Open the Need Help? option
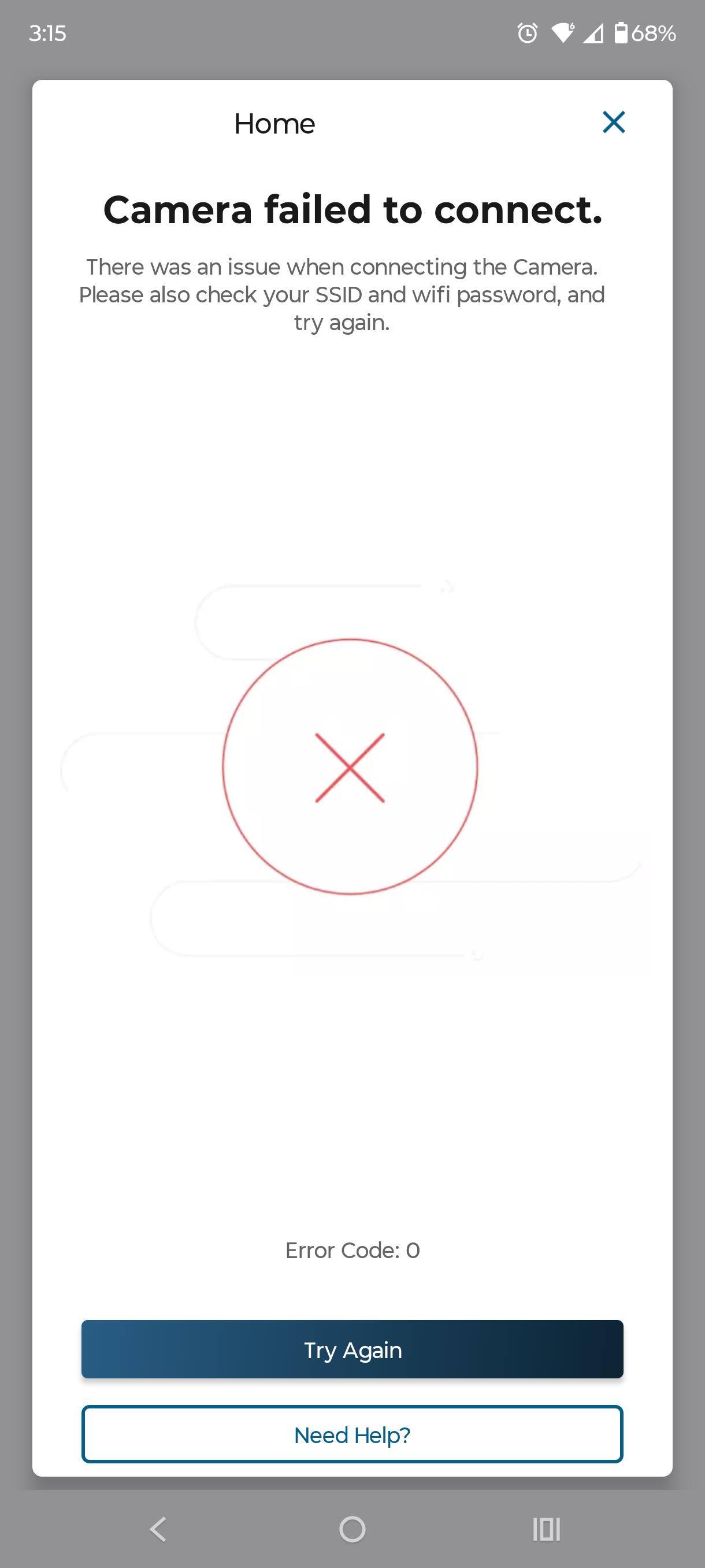 [352, 1434]
